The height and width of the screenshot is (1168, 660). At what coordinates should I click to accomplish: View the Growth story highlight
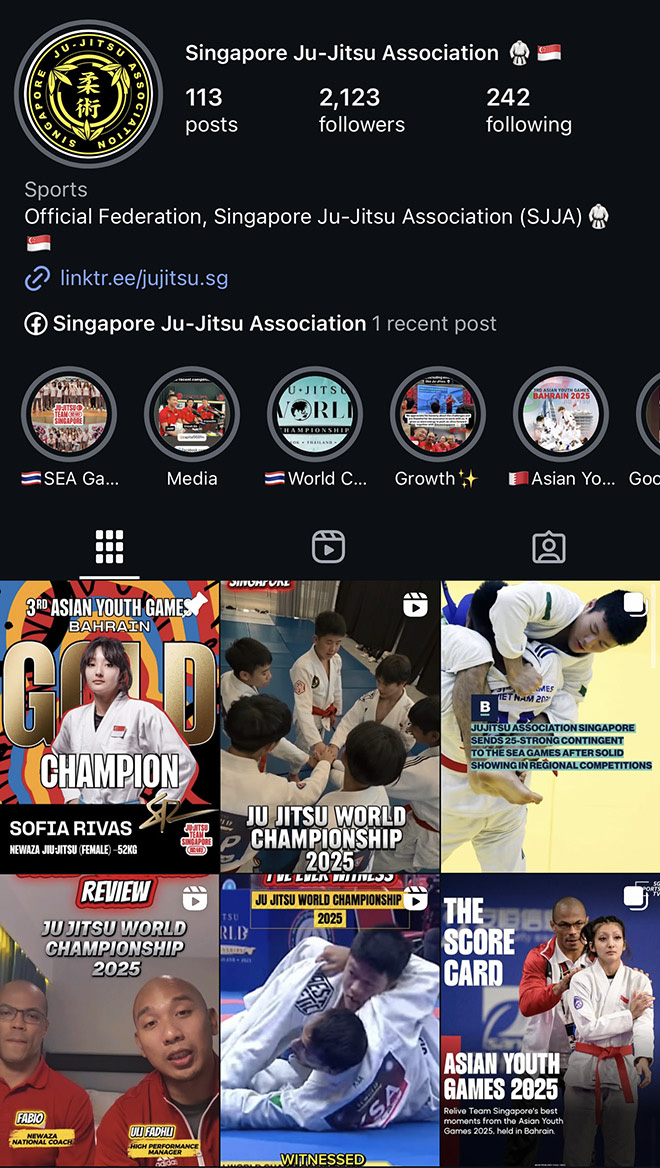[437, 414]
